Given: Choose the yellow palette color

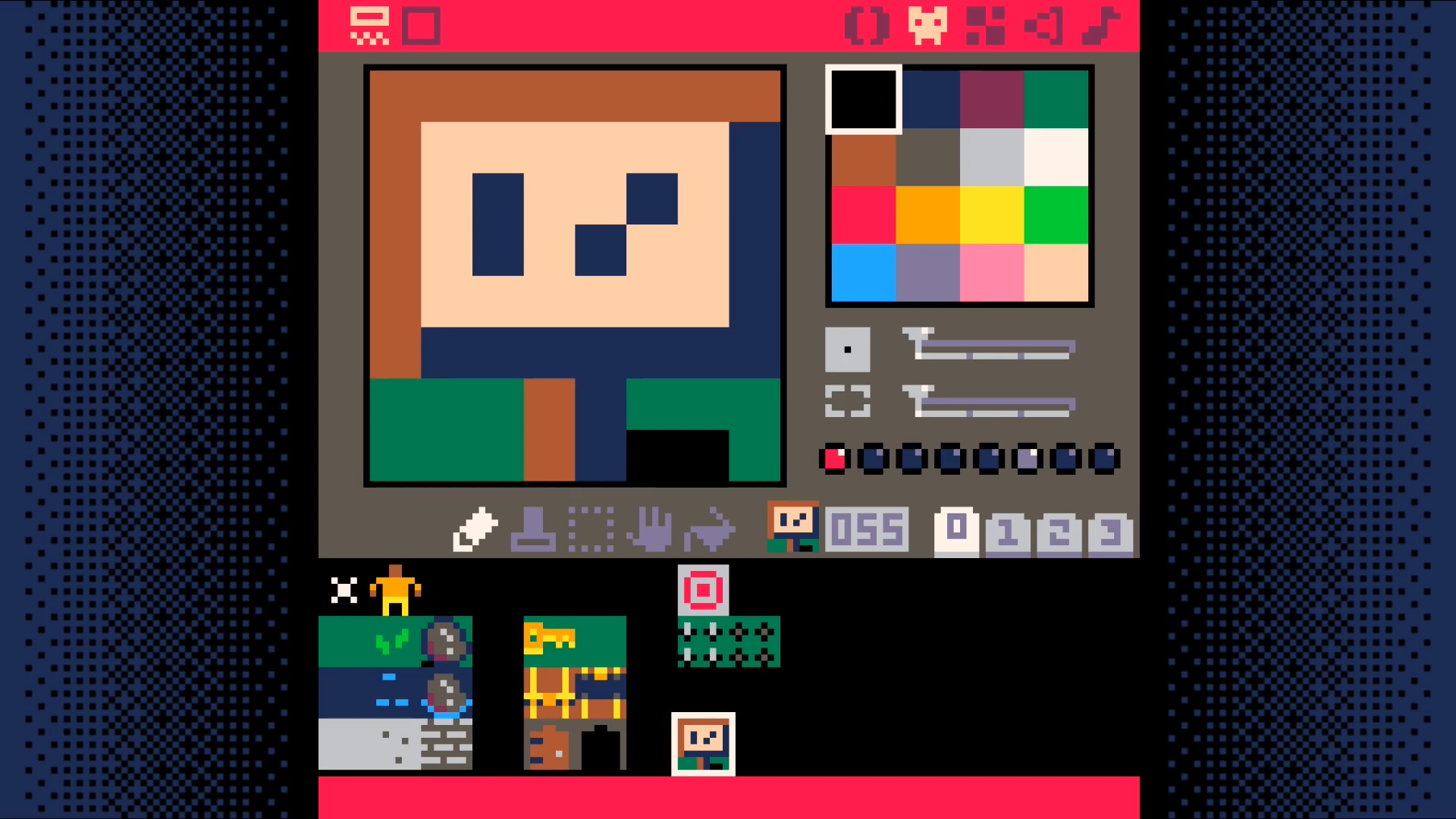Looking at the screenshot, I should [x=991, y=215].
